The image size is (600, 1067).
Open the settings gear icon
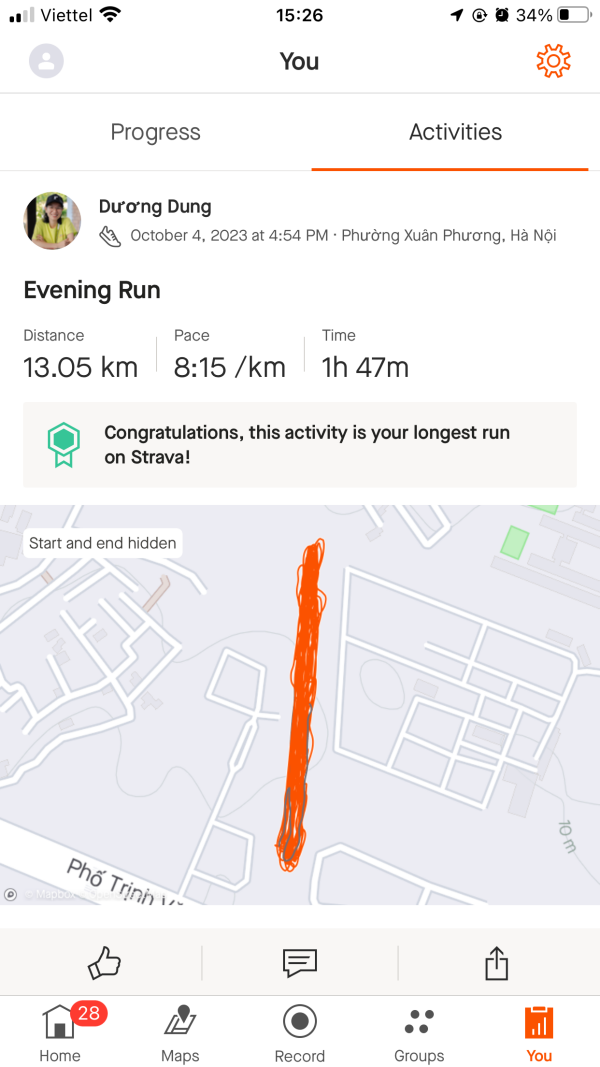point(553,62)
